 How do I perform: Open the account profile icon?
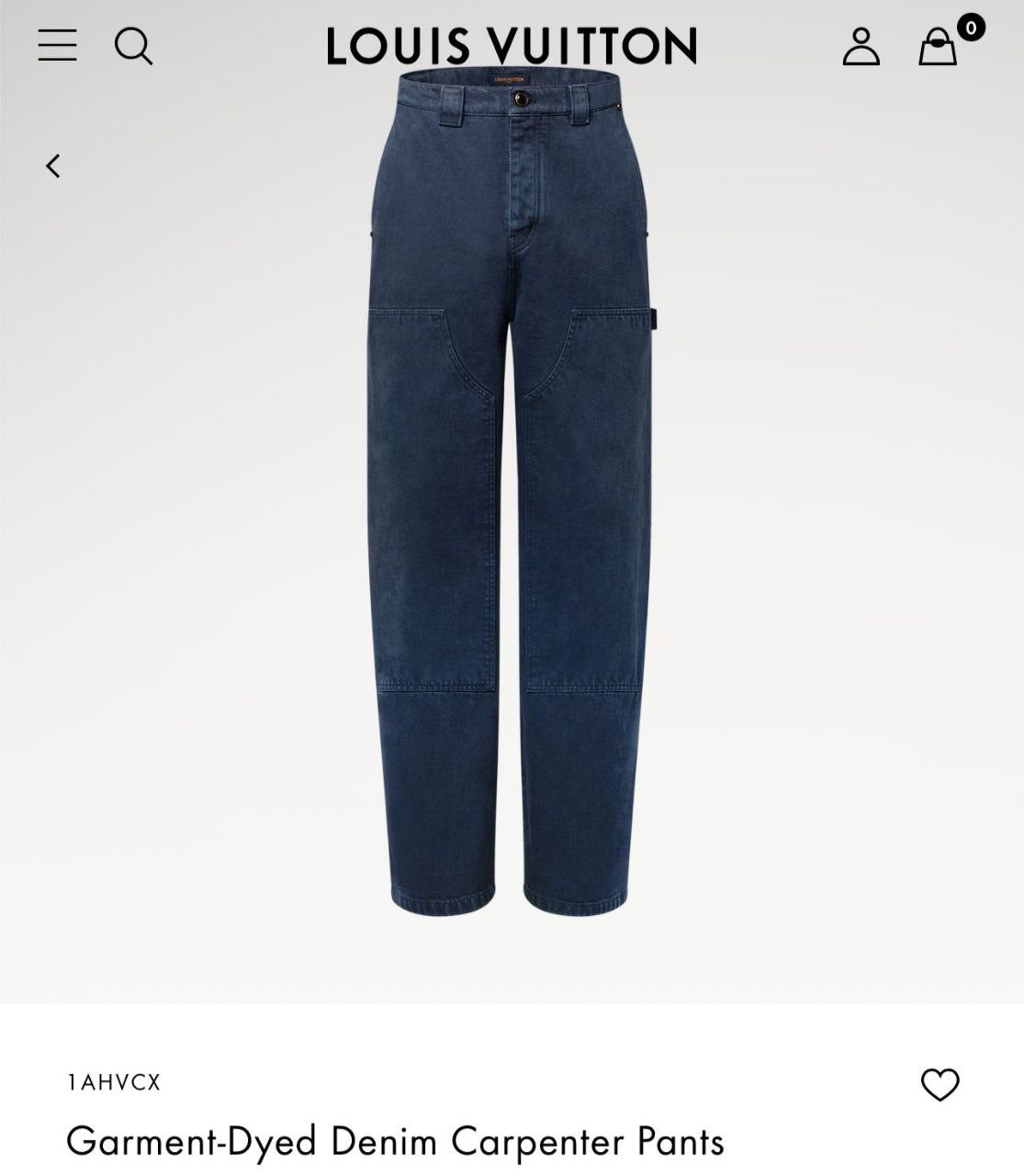[861, 46]
